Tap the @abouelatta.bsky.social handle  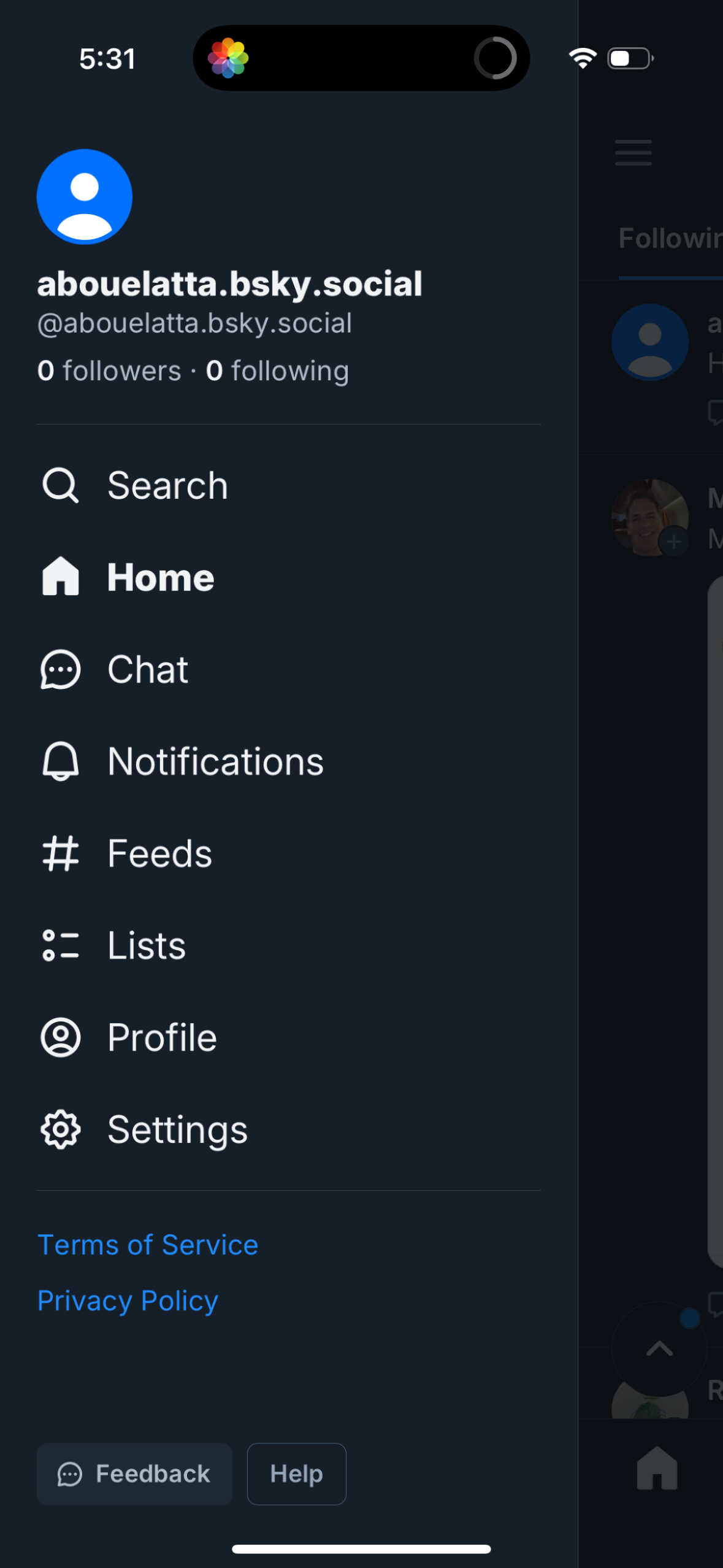click(x=194, y=323)
